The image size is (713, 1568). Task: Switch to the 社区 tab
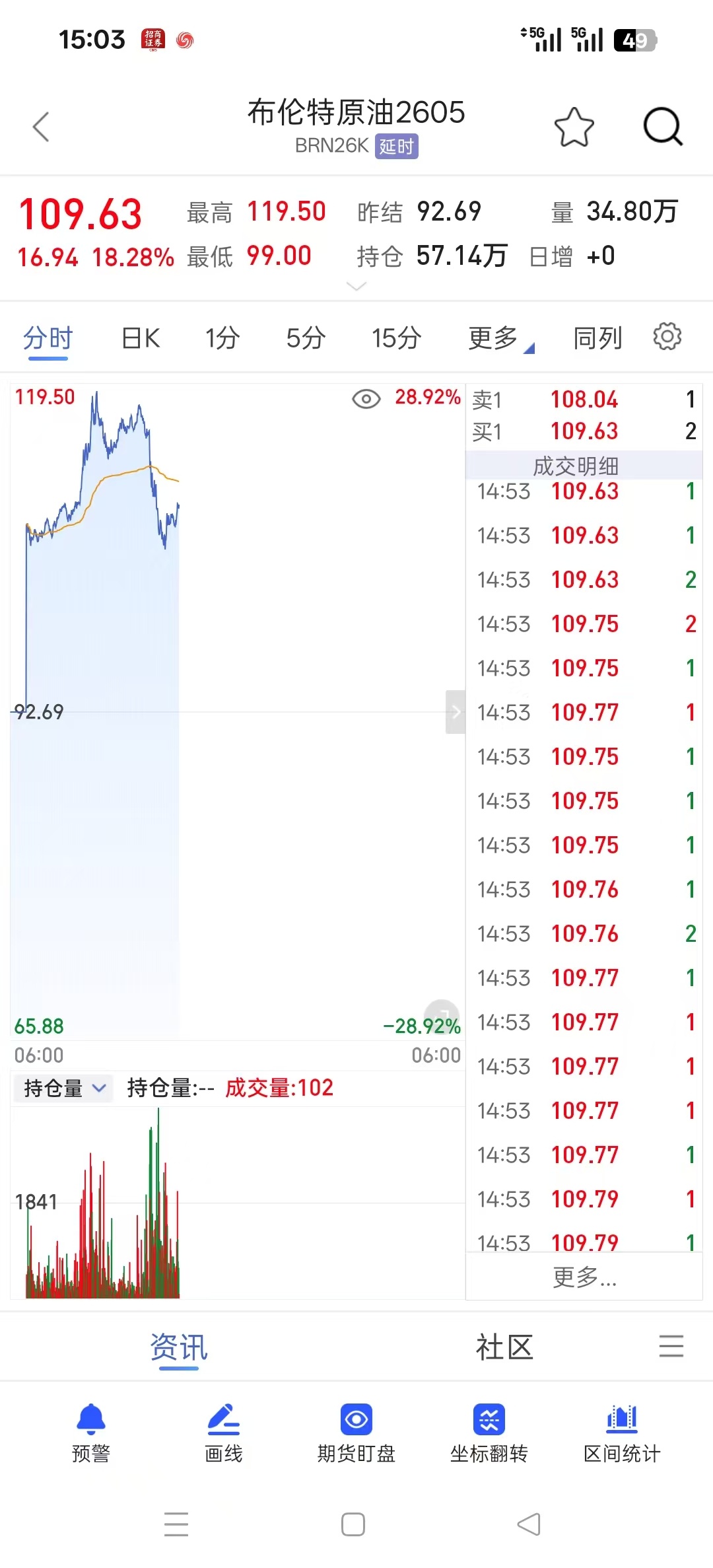click(504, 1347)
